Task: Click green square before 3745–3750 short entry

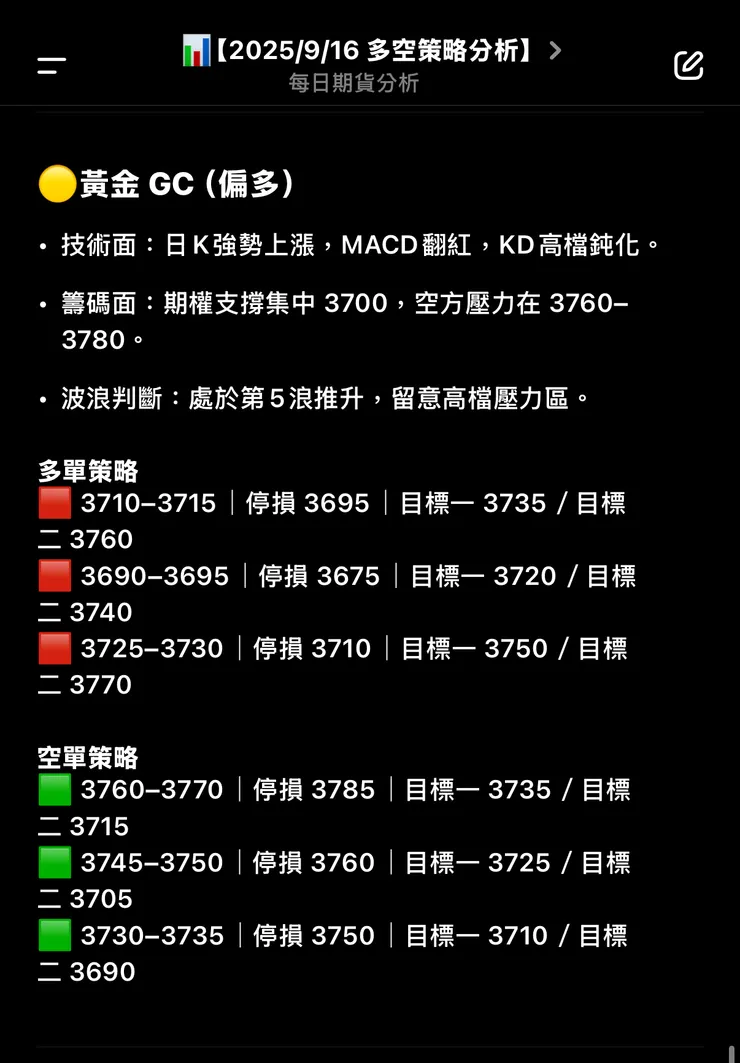Action: 54,863
